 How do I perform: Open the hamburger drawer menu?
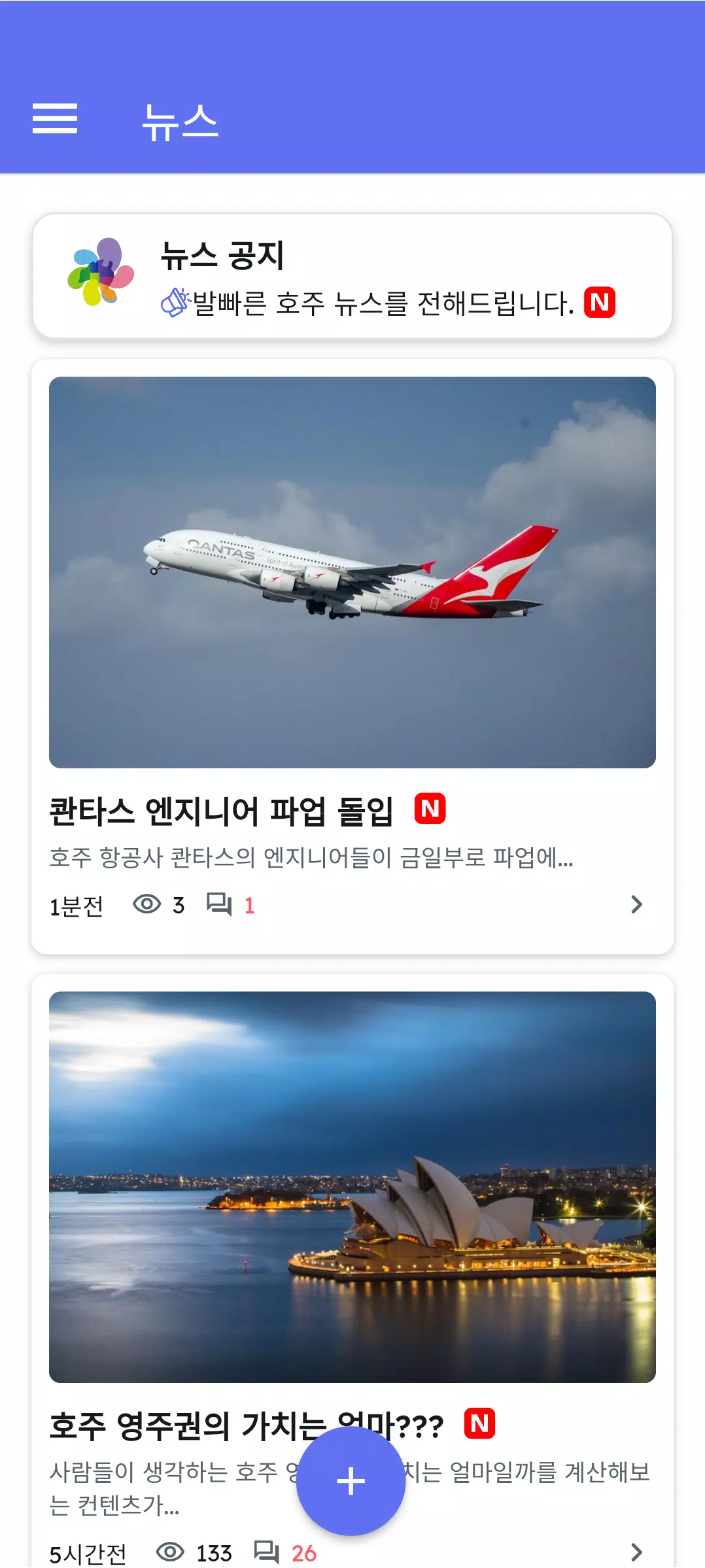[x=55, y=119]
